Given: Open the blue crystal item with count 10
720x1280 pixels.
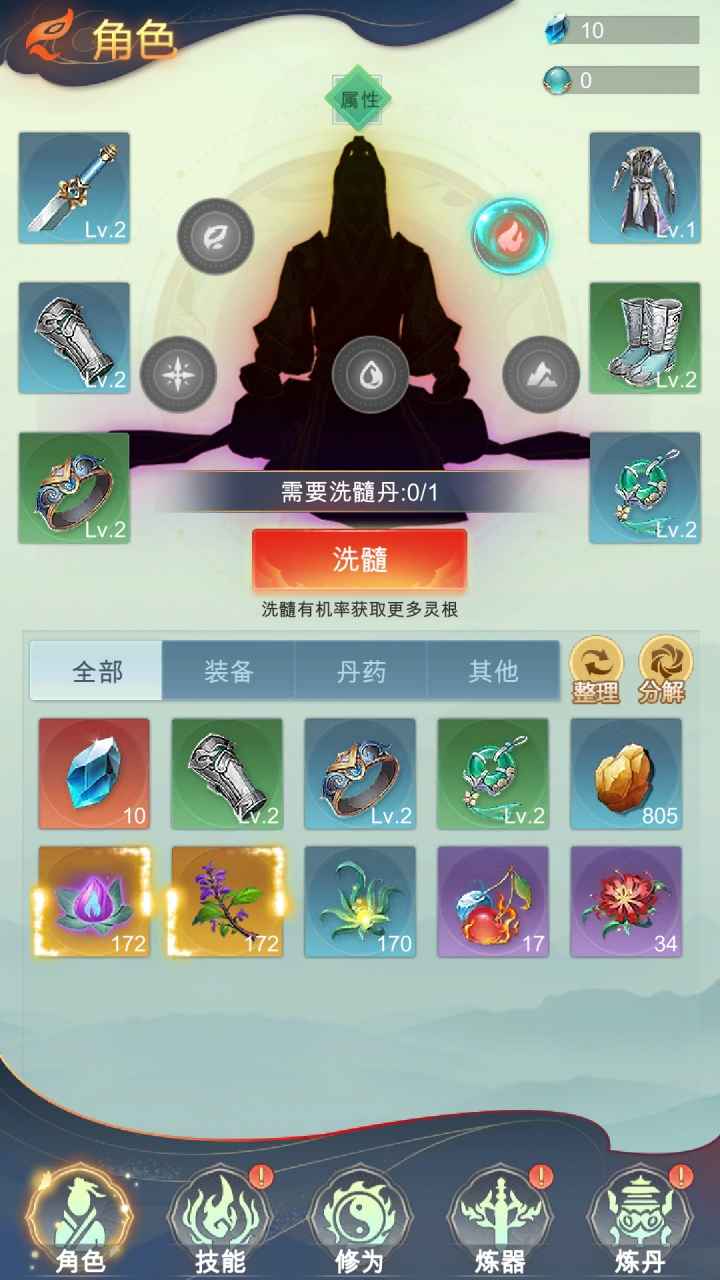Looking at the screenshot, I should [x=94, y=773].
